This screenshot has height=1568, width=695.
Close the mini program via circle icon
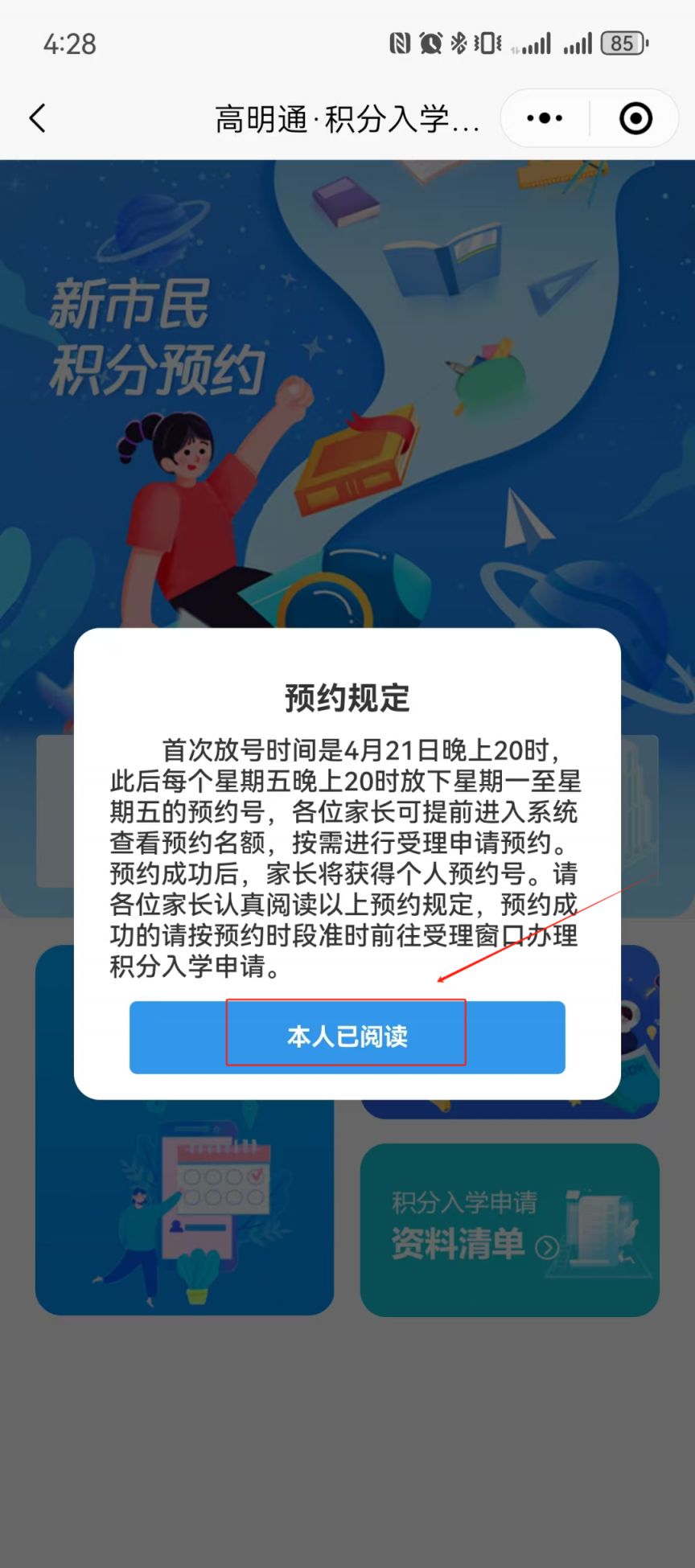[635, 118]
